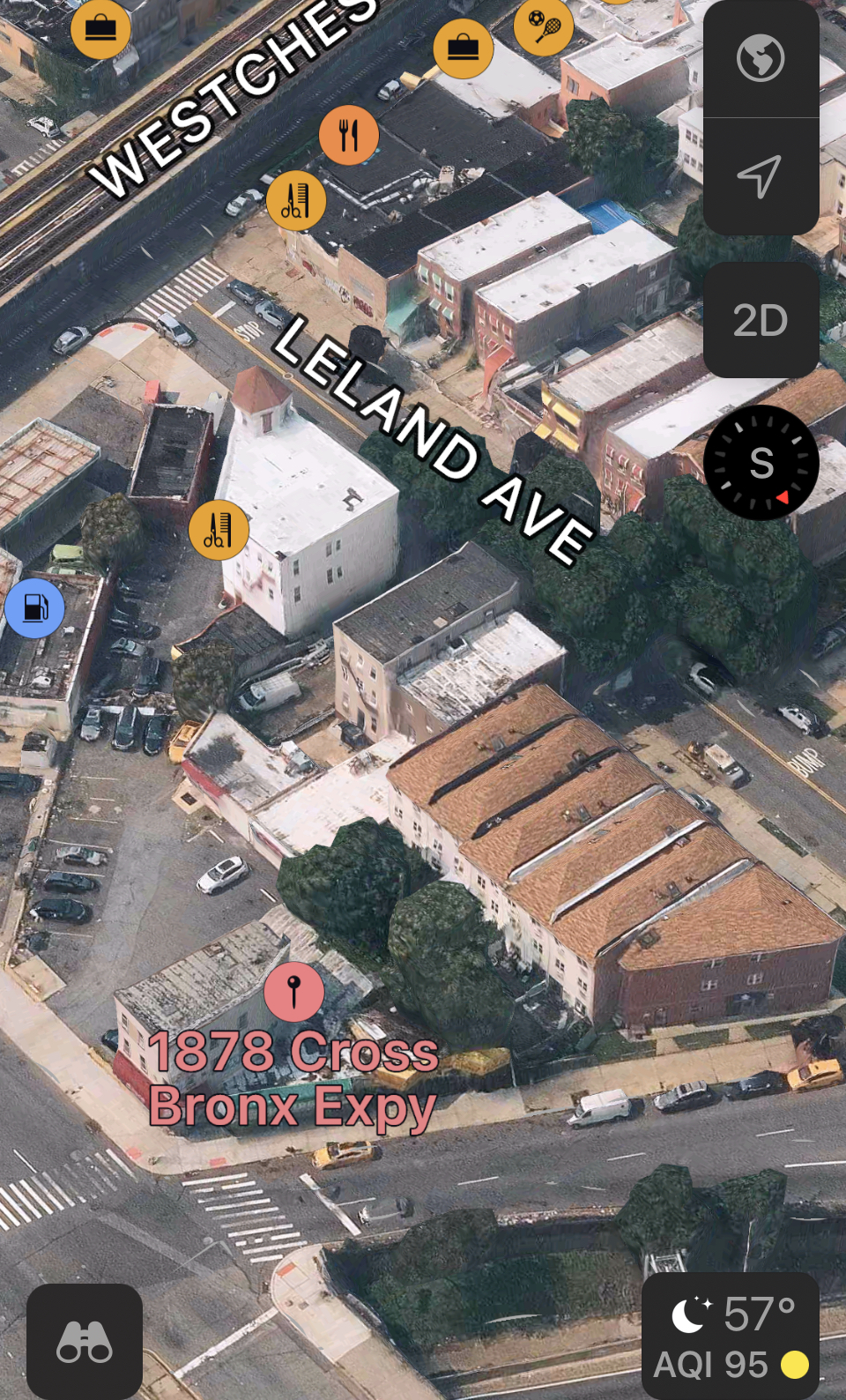Screen dimensions: 846x1400
Task: Select the restaurant fork and knife marker
Action: click(349, 136)
